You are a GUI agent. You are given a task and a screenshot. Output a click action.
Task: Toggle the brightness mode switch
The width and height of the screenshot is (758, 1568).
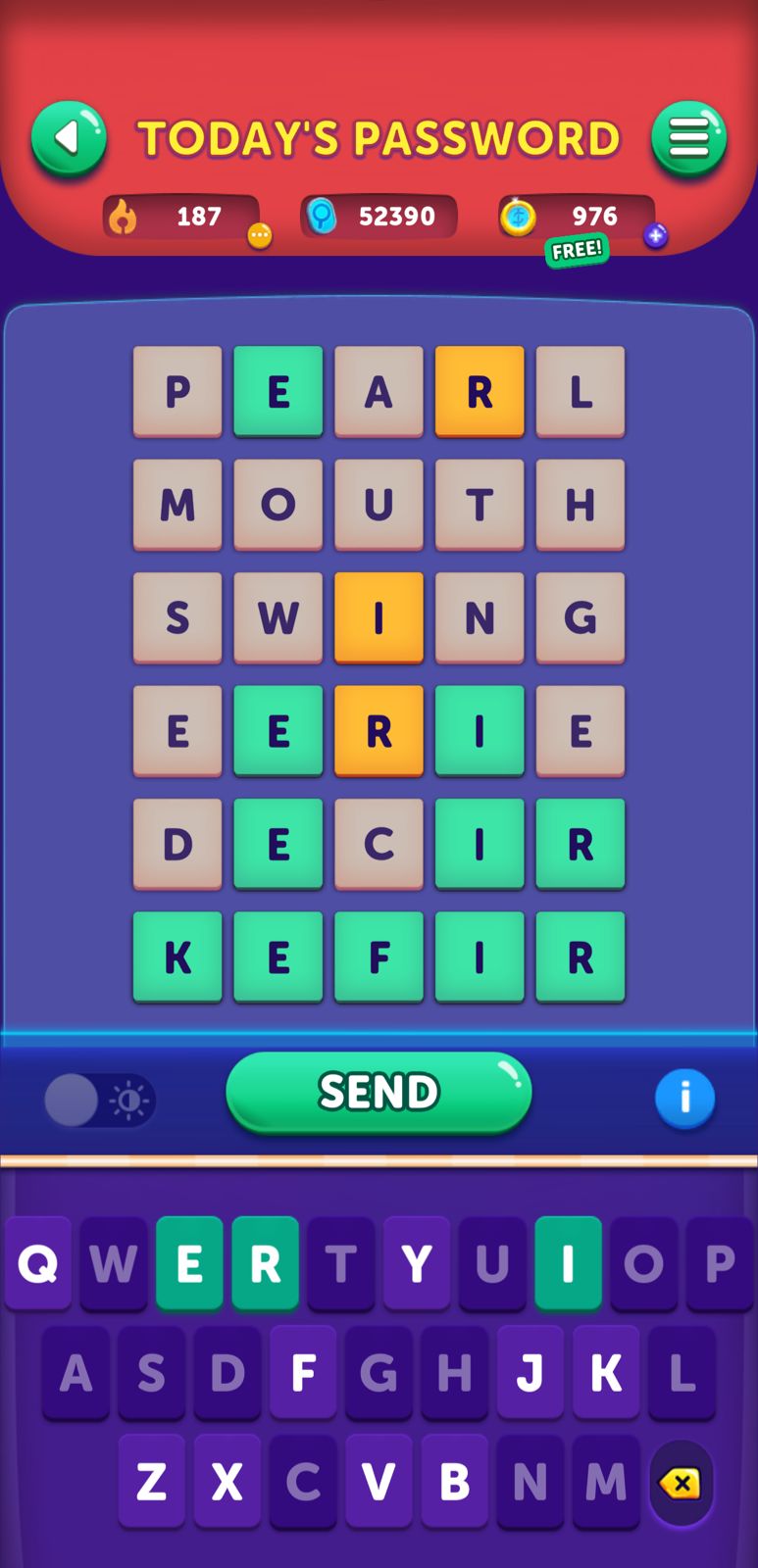click(x=99, y=1101)
